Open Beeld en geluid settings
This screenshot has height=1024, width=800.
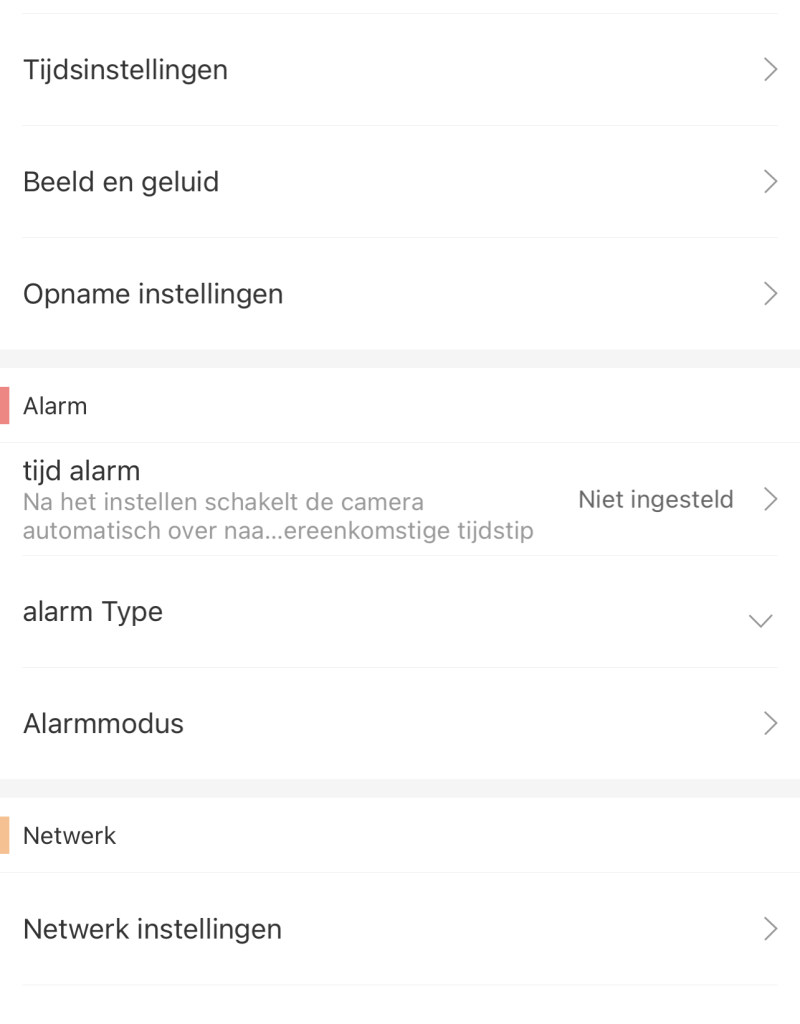400,182
